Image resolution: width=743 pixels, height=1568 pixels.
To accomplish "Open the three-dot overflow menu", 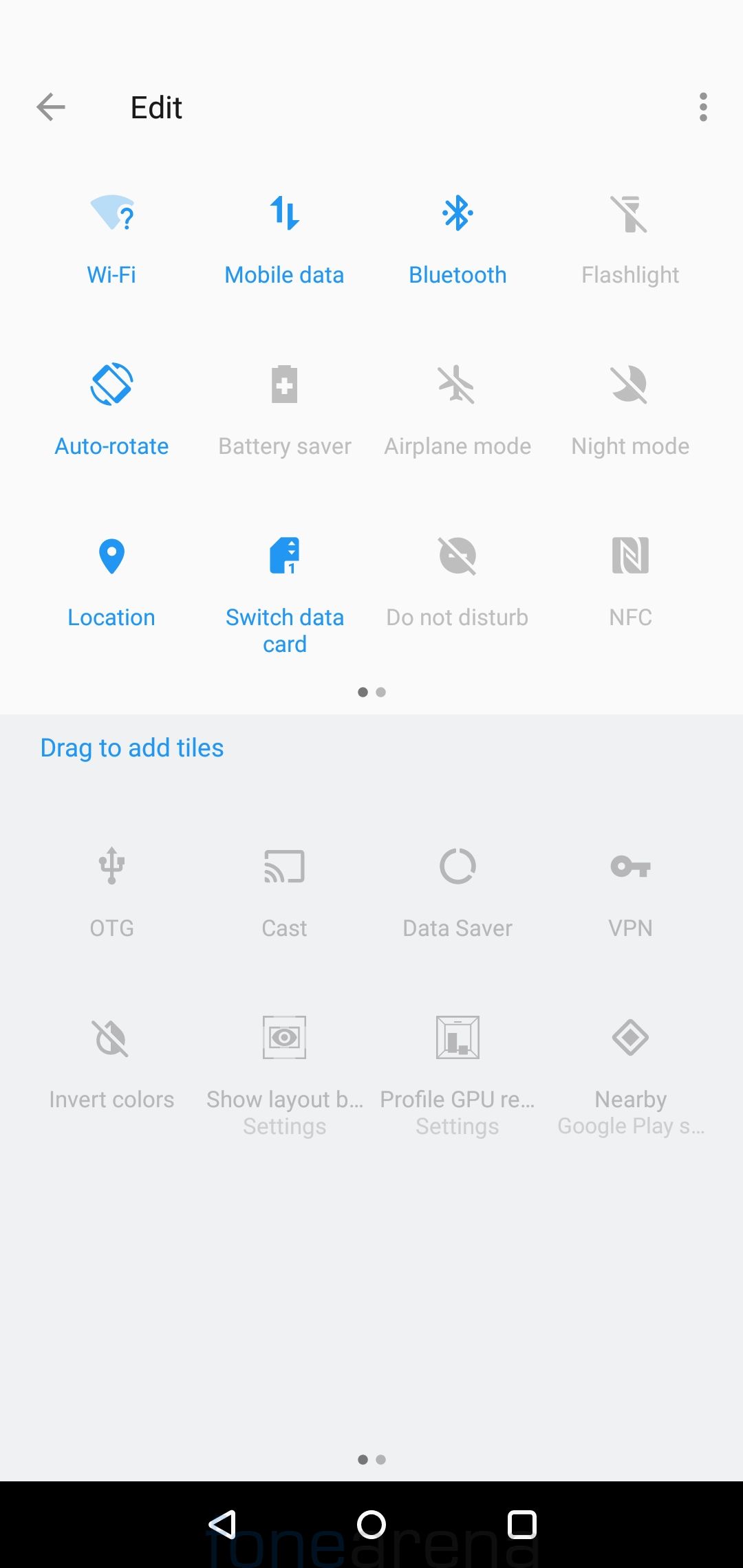I will (702, 107).
